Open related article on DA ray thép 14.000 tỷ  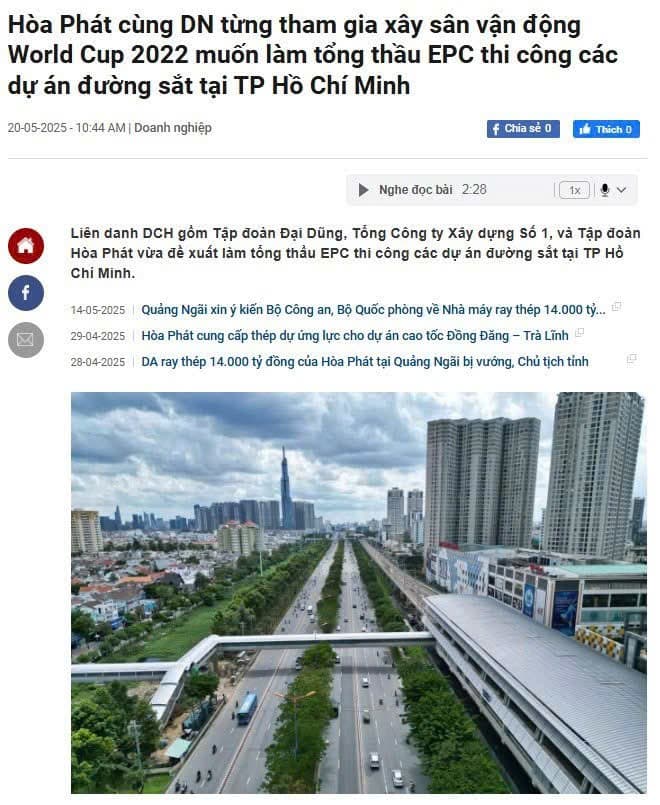click(x=365, y=361)
